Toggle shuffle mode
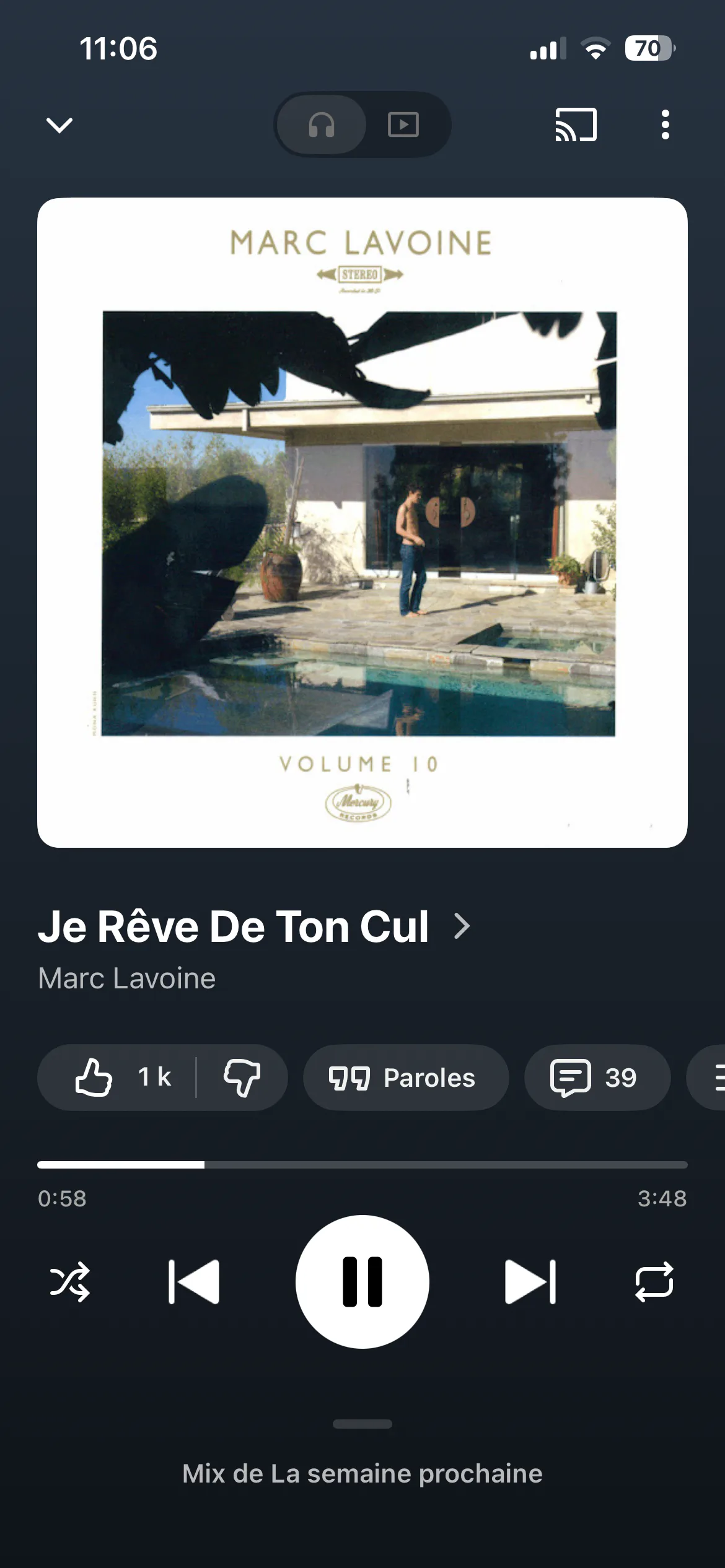This screenshot has width=725, height=1568. point(69,1281)
